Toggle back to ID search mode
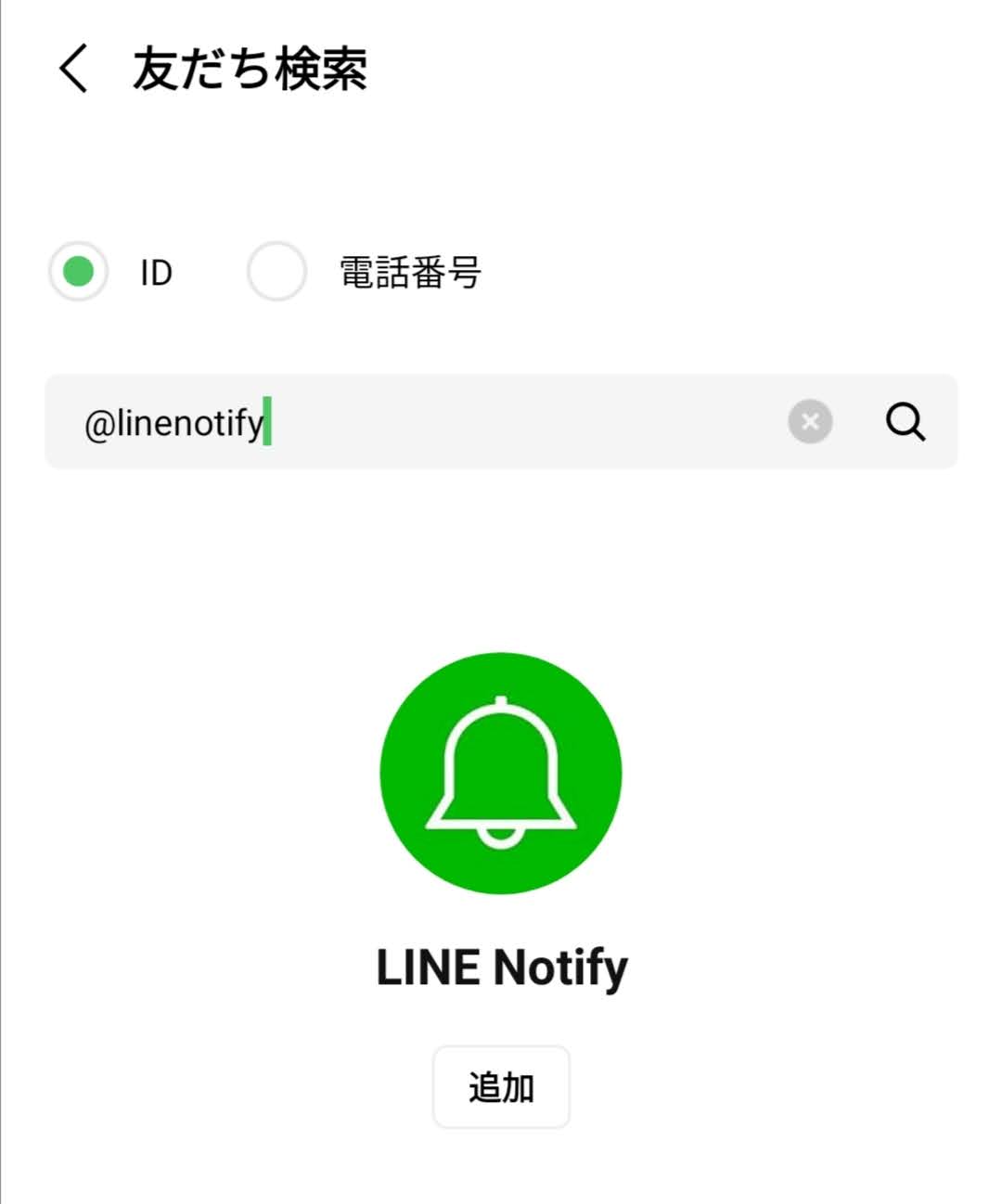The width and height of the screenshot is (1002, 1204). [78, 271]
